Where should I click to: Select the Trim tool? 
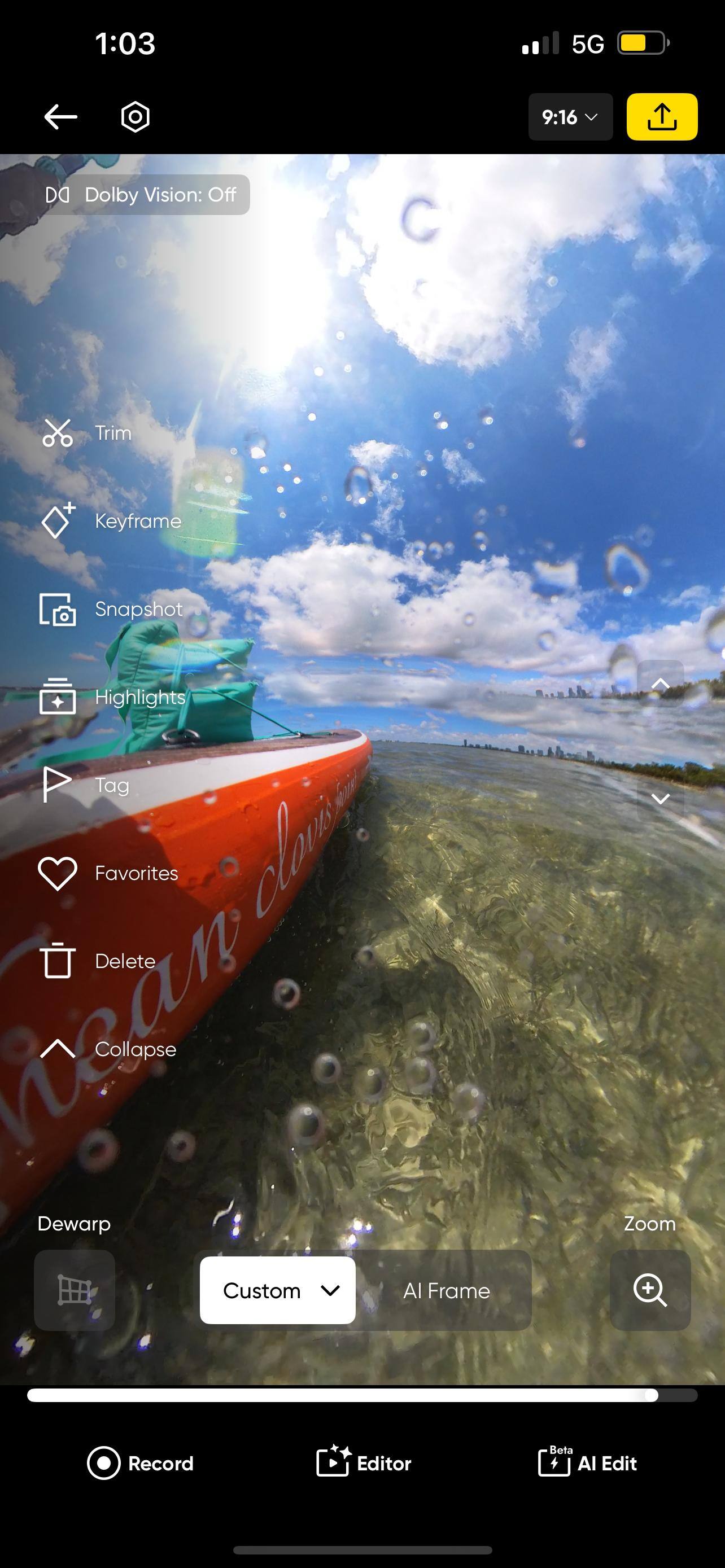[x=86, y=433]
